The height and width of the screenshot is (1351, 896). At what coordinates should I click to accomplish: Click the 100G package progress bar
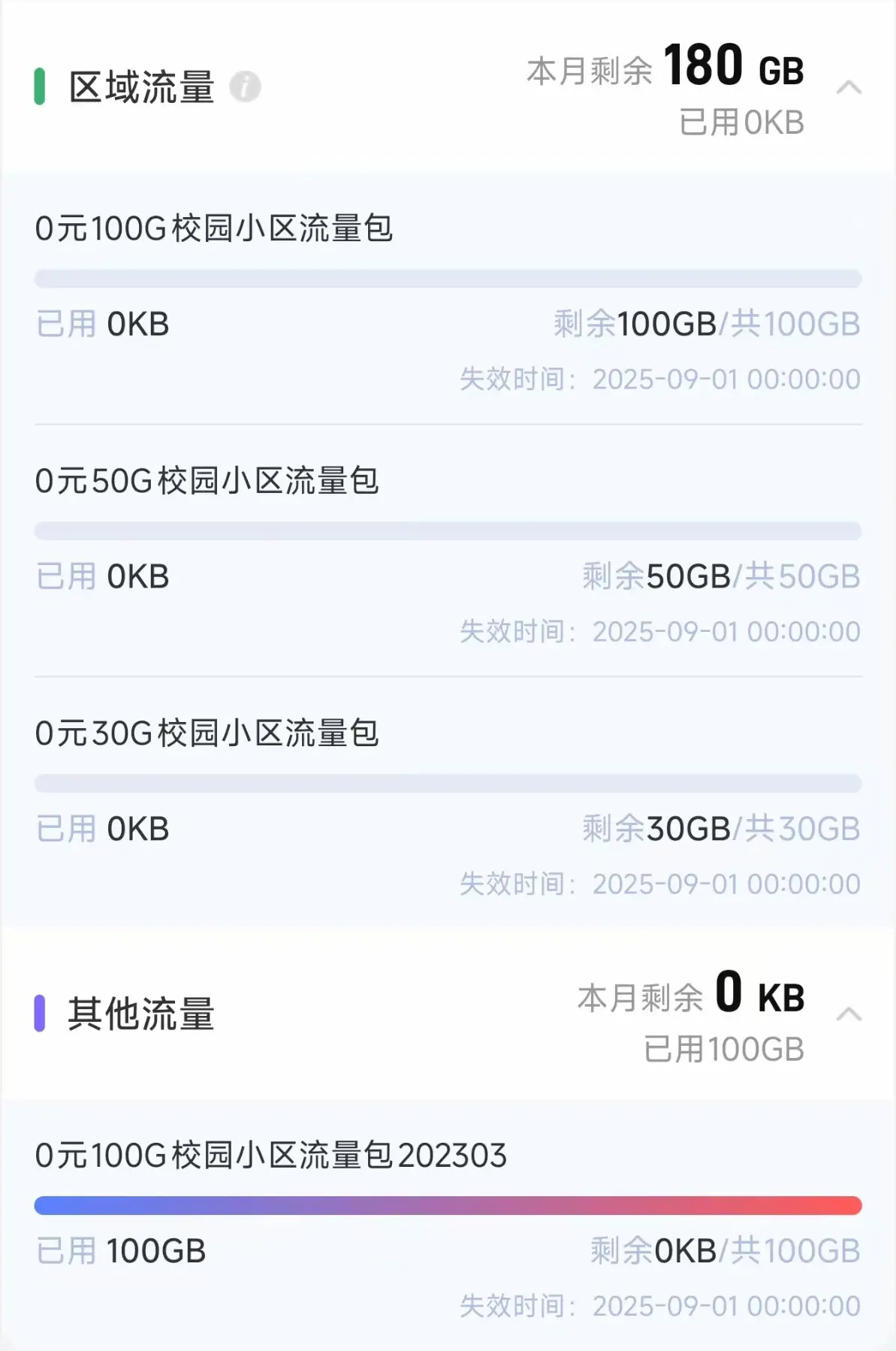448,277
